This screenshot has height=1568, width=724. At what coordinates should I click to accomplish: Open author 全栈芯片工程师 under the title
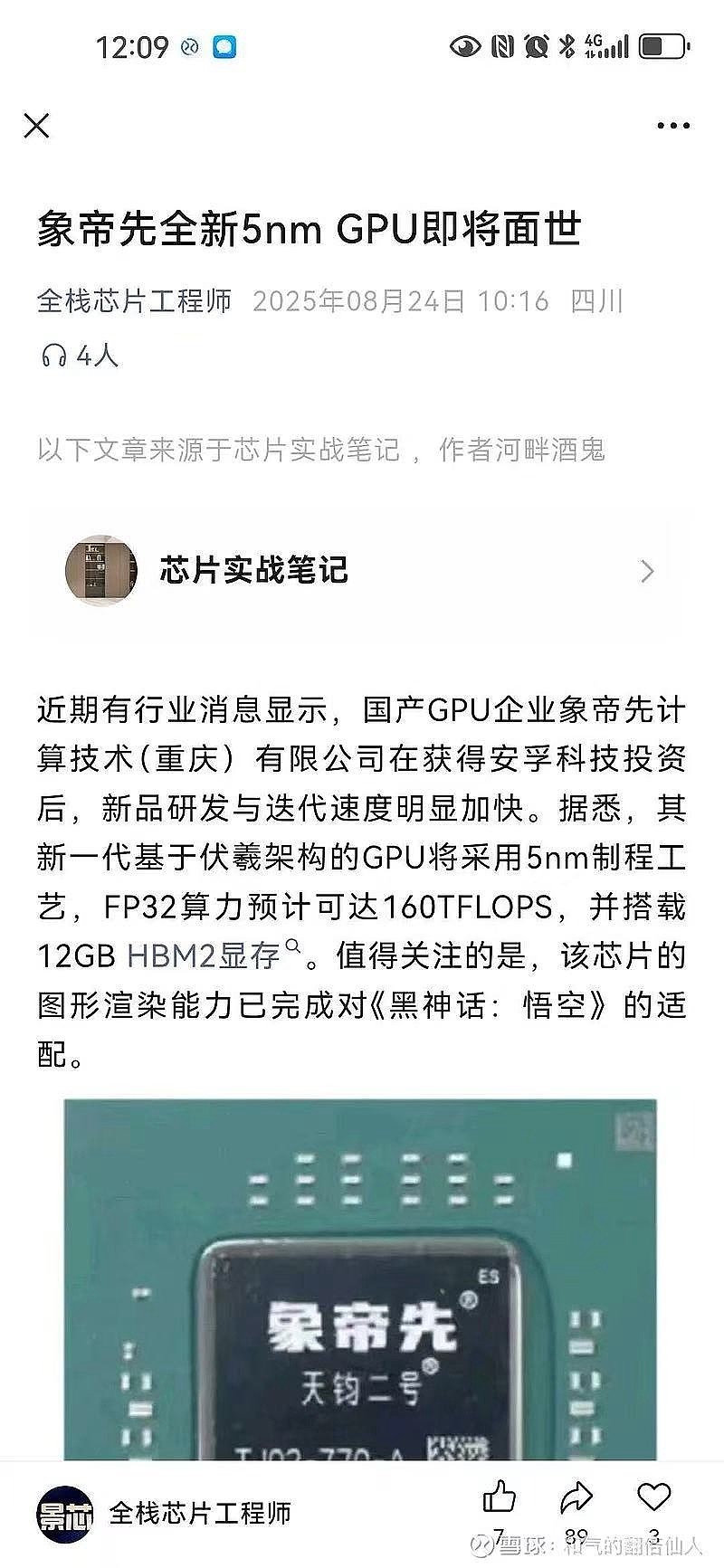(x=134, y=301)
